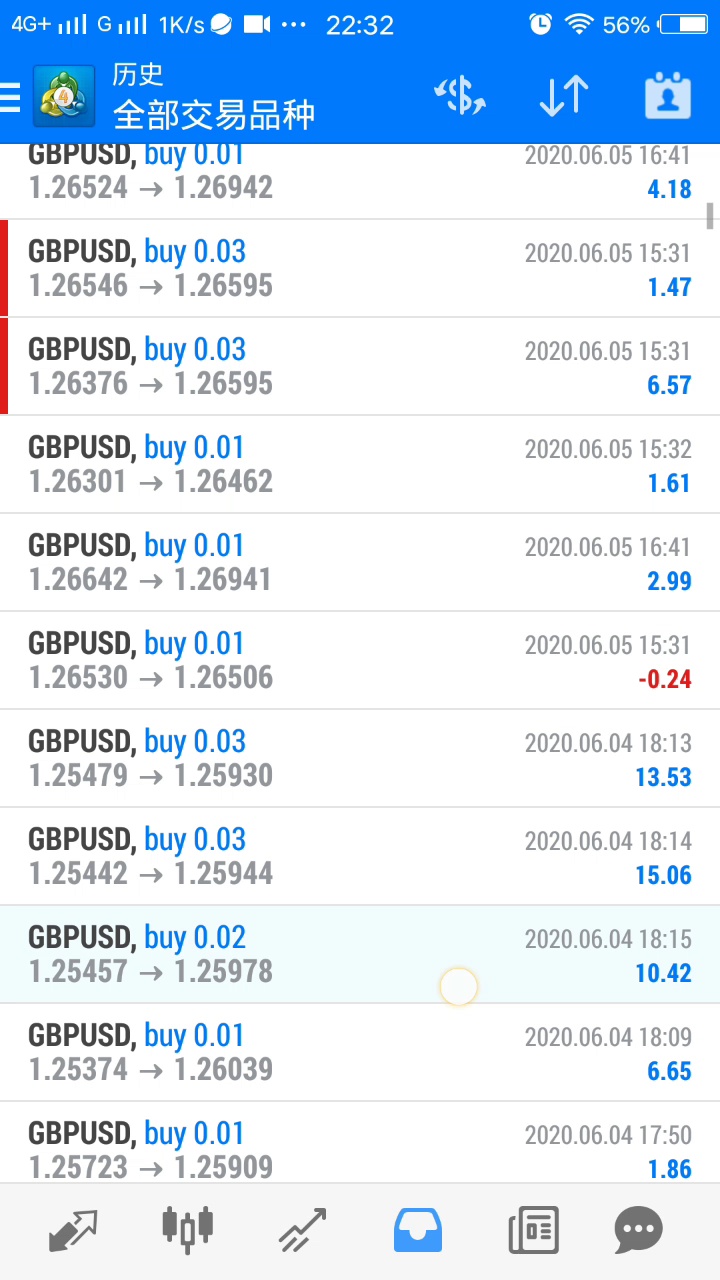Switch to the Quotes tab
Image resolution: width=720 pixels, height=1280 pixels.
(74, 1230)
